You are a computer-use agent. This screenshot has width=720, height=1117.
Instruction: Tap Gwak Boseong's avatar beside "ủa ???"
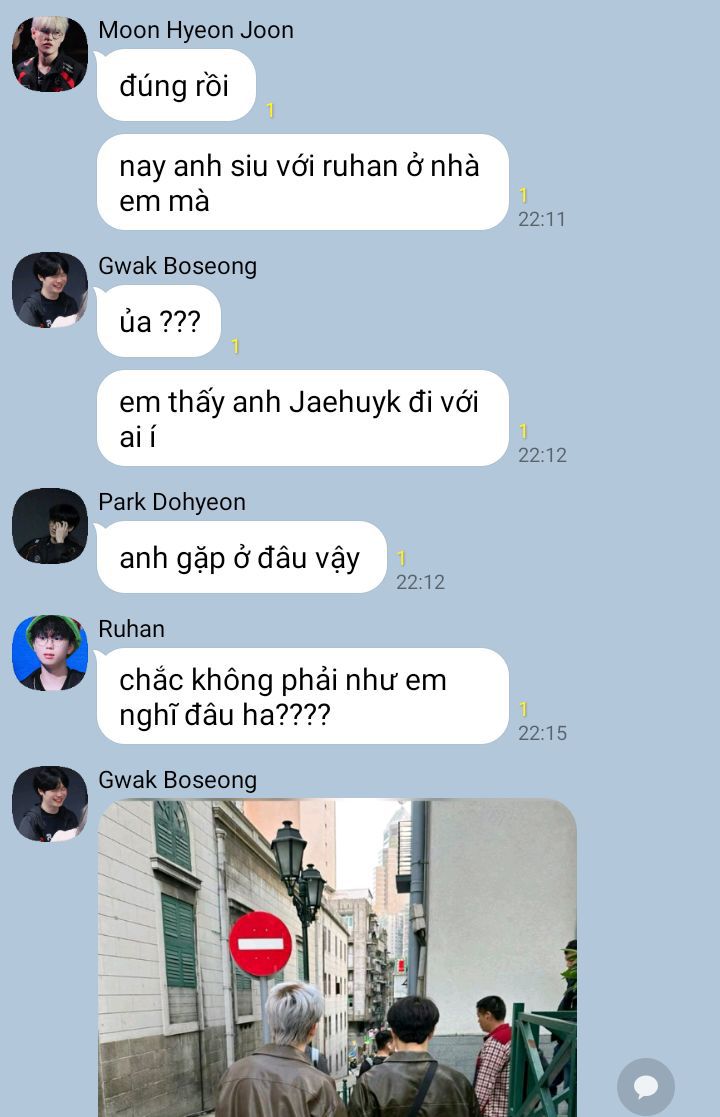49,290
